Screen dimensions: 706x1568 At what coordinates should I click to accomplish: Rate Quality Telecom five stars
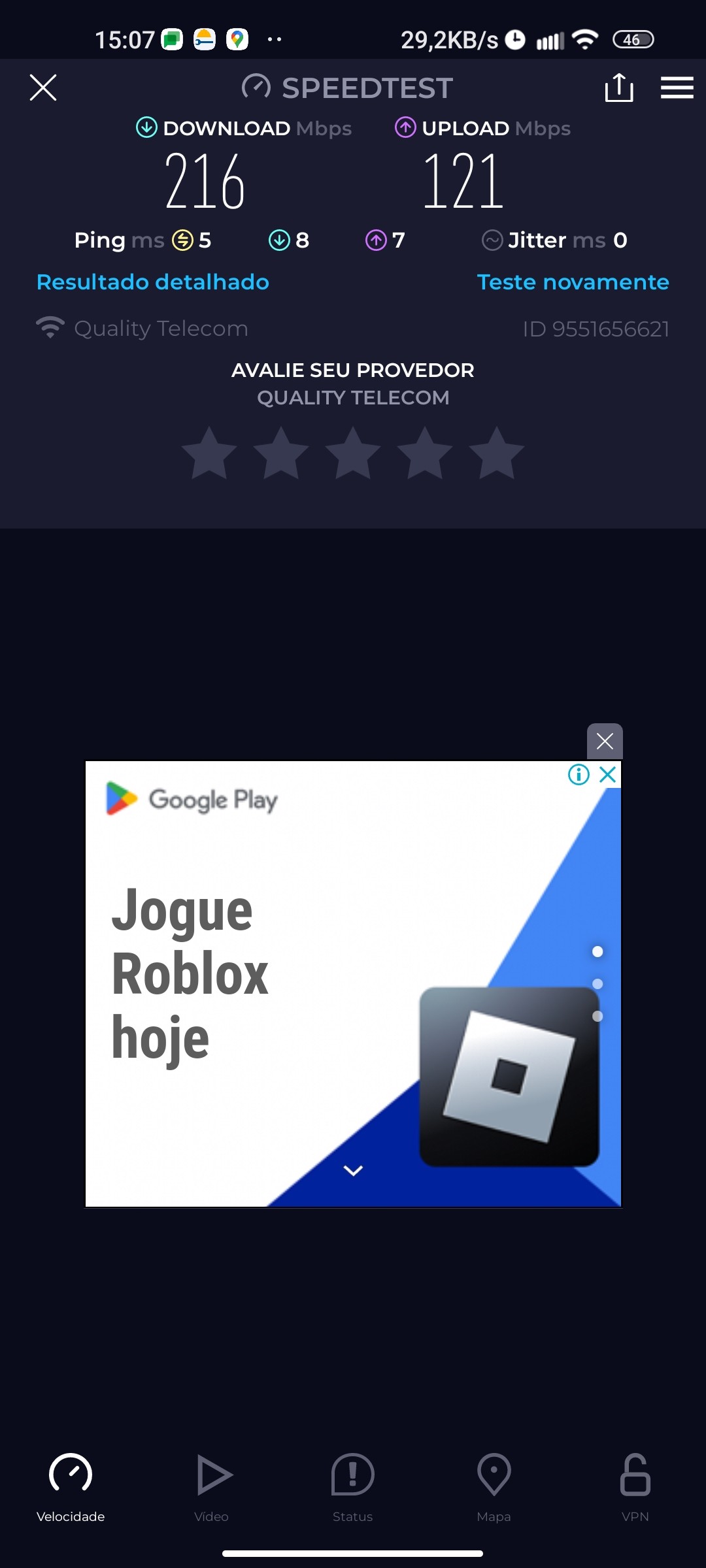[497, 453]
